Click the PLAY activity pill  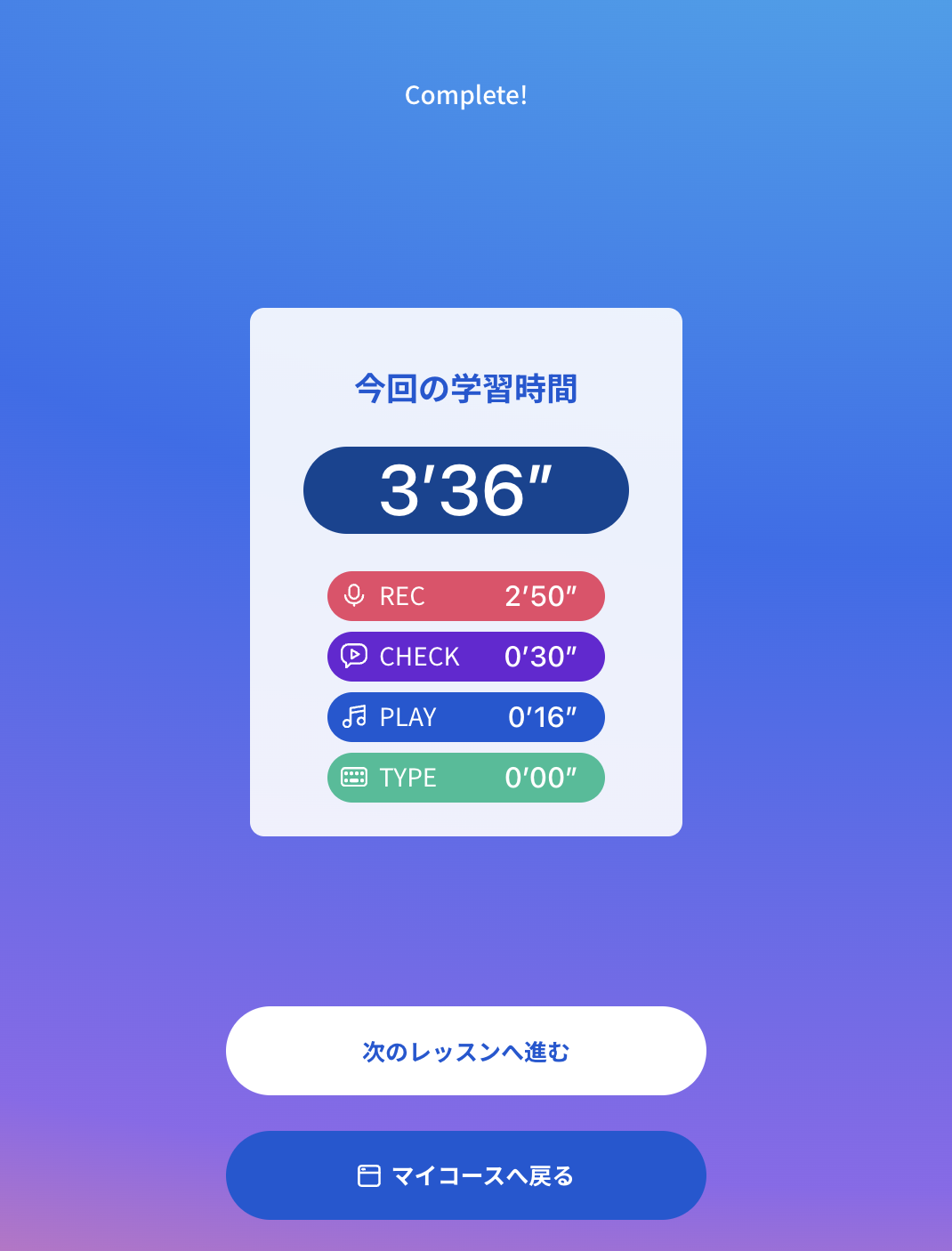[x=465, y=717]
